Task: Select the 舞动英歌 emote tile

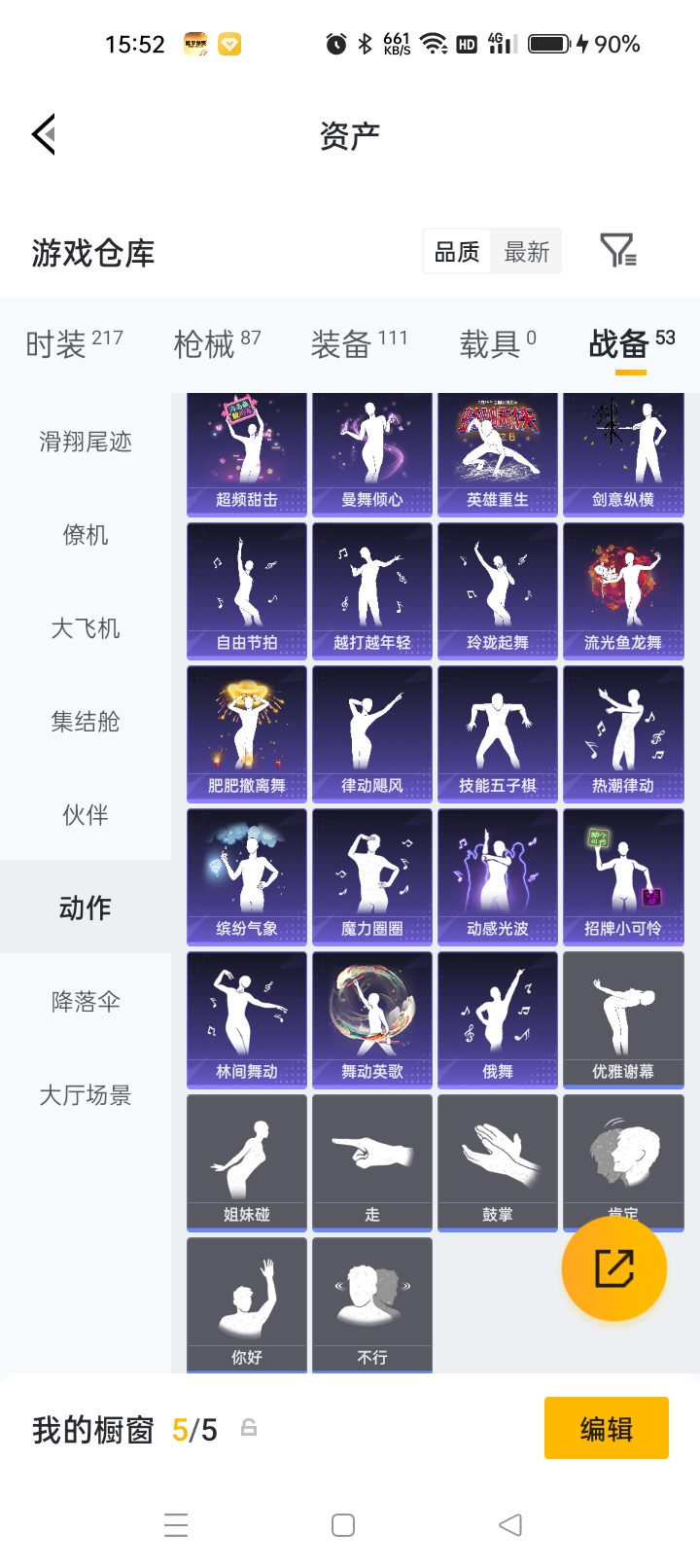Action: pos(372,1020)
